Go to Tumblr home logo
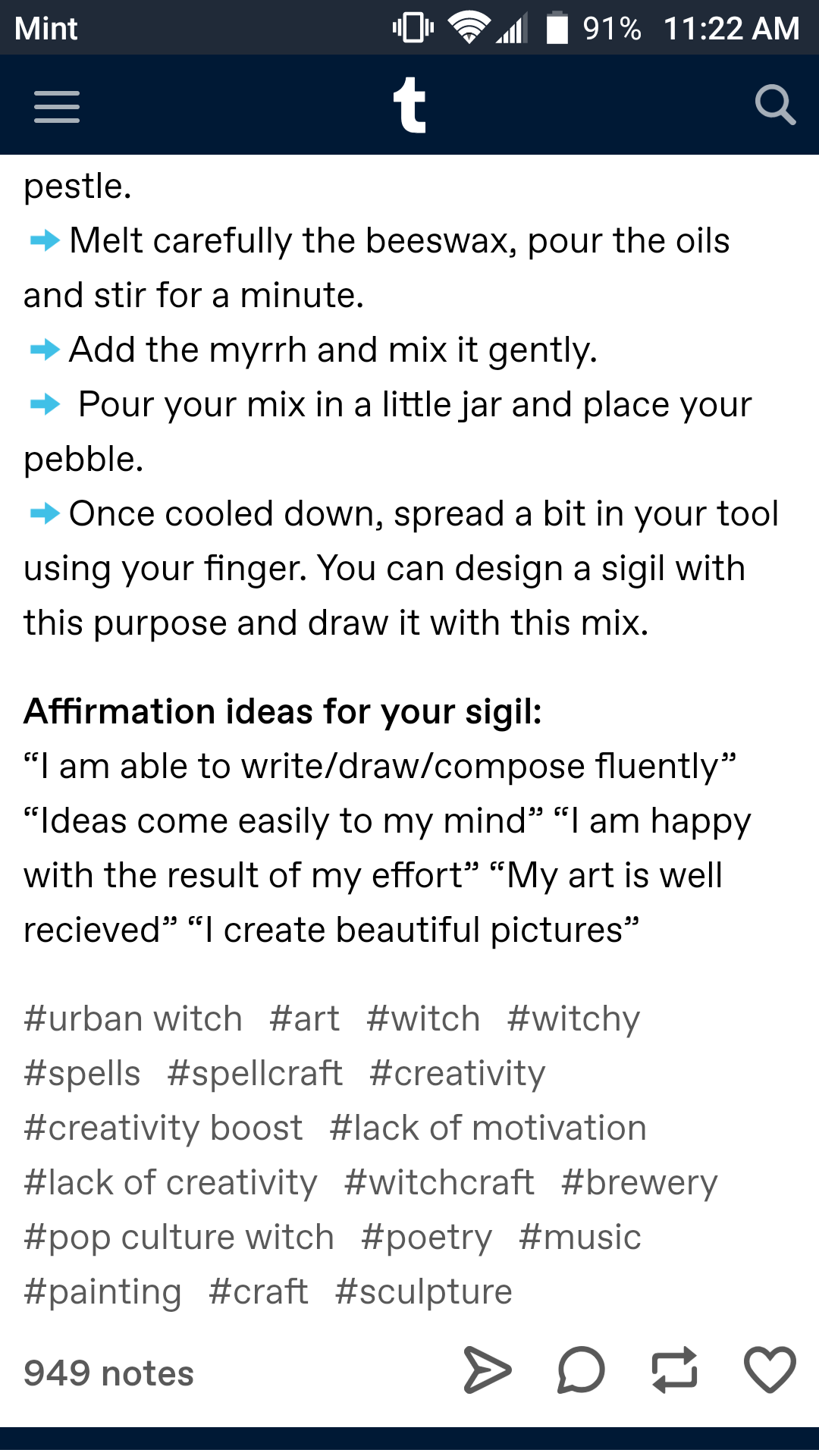 point(409,105)
